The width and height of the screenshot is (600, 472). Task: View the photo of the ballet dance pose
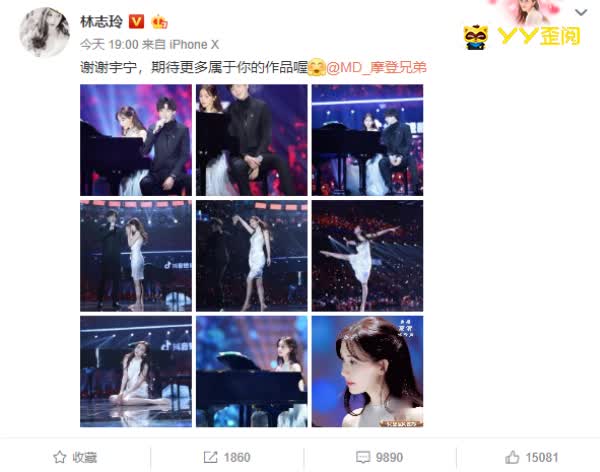click(x=367, y=255)
